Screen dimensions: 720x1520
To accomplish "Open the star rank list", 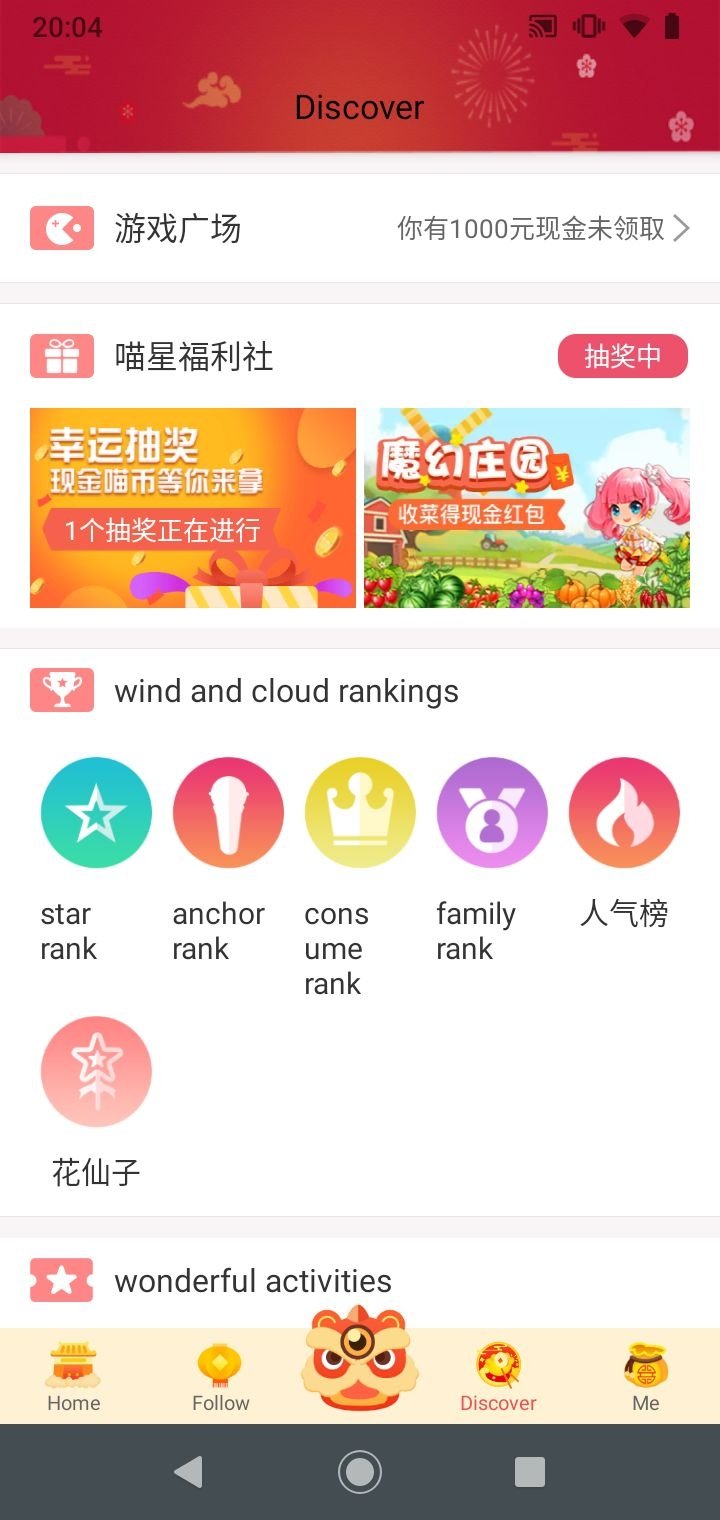I will click(96, 812).
